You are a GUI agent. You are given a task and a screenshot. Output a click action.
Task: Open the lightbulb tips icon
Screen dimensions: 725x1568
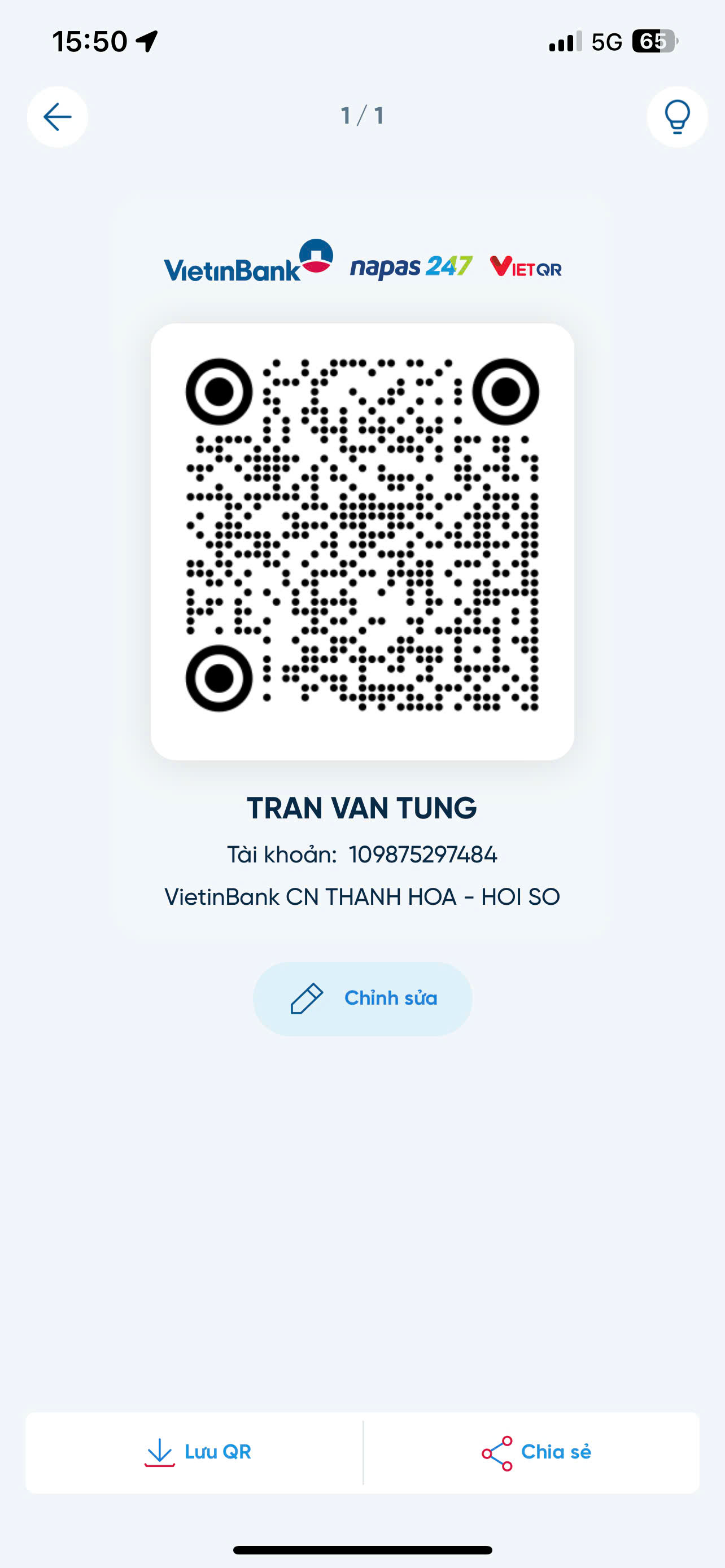[x=677, y=117]
